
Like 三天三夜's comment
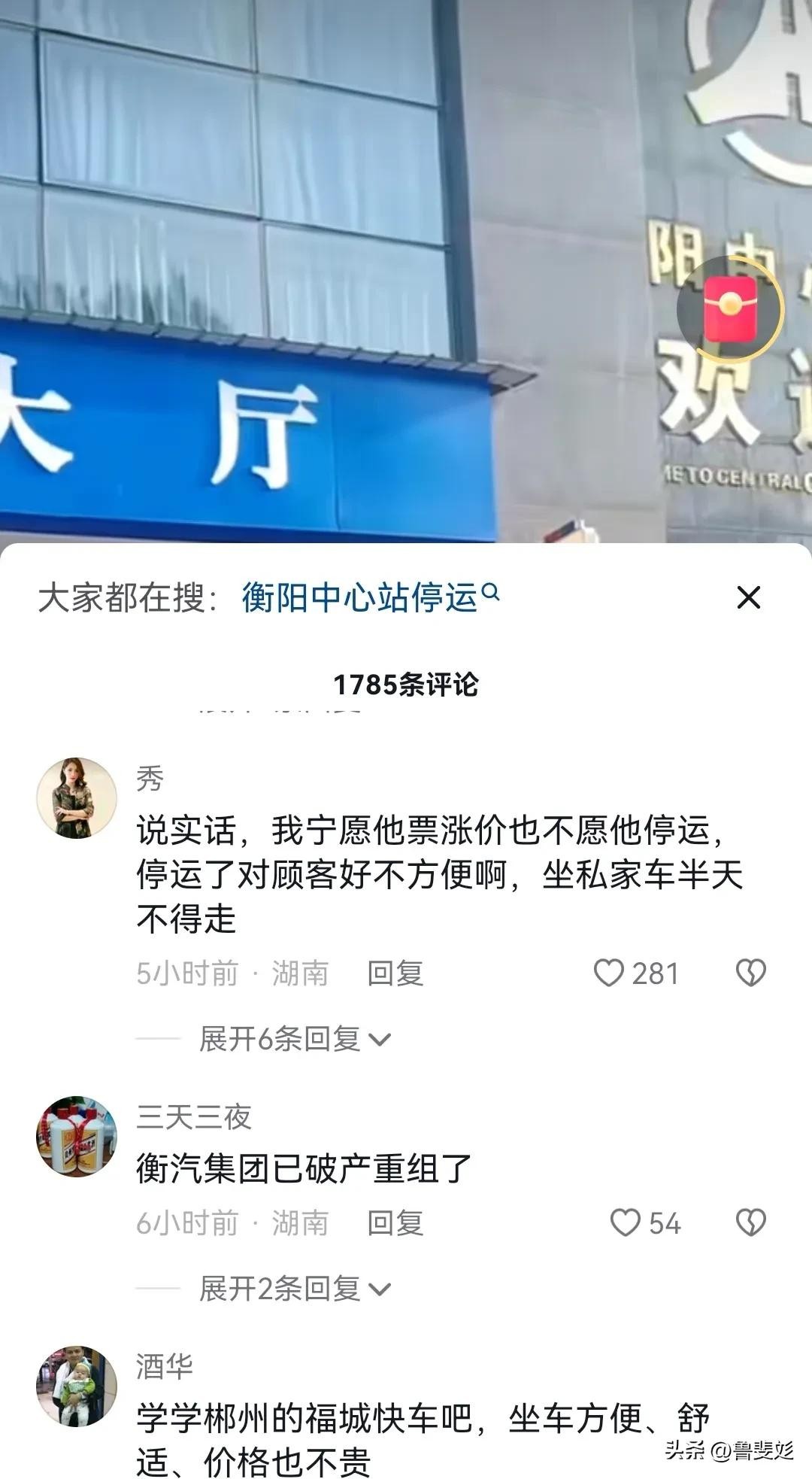pos(626,1222)
